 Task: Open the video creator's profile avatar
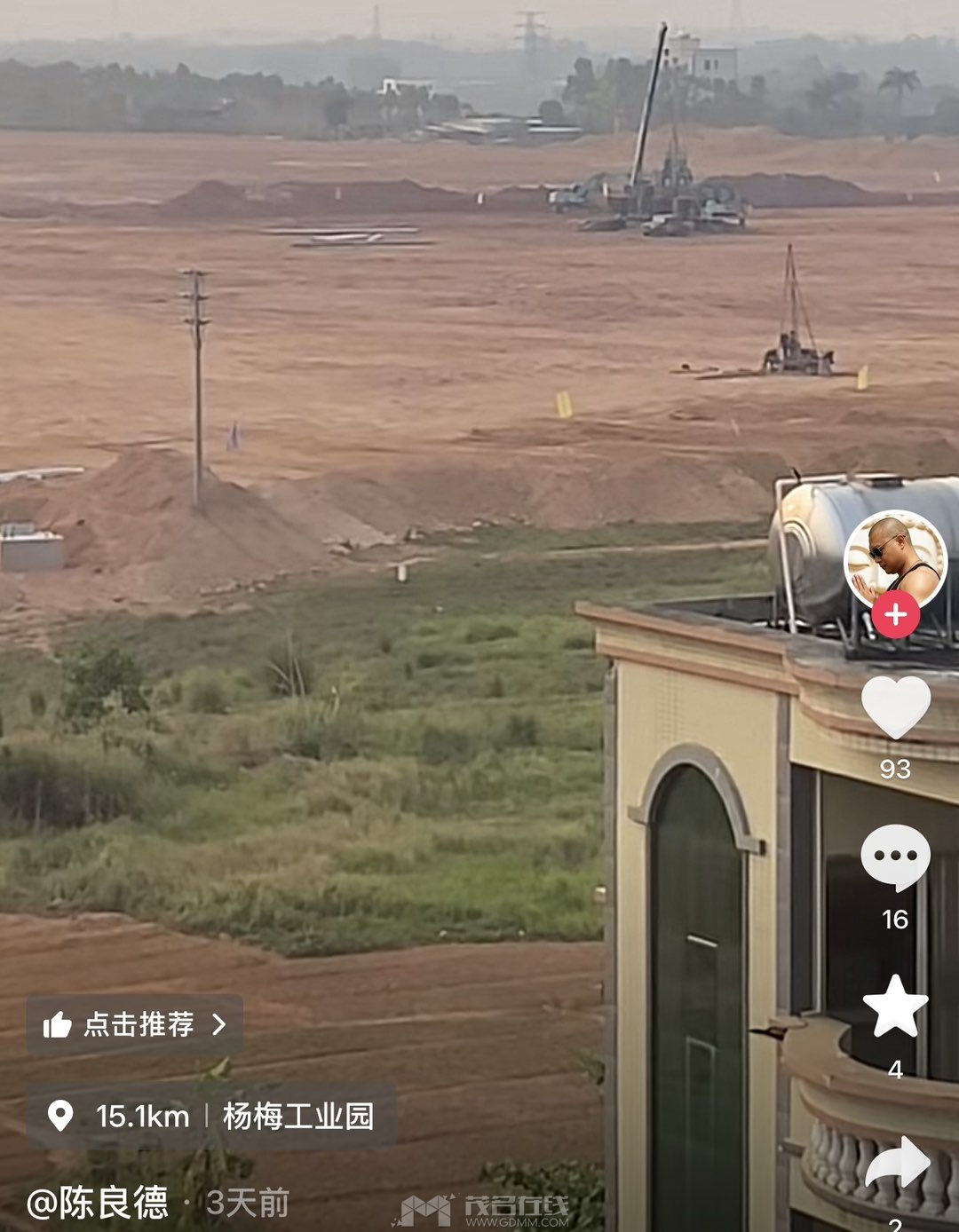pos(895,558)
